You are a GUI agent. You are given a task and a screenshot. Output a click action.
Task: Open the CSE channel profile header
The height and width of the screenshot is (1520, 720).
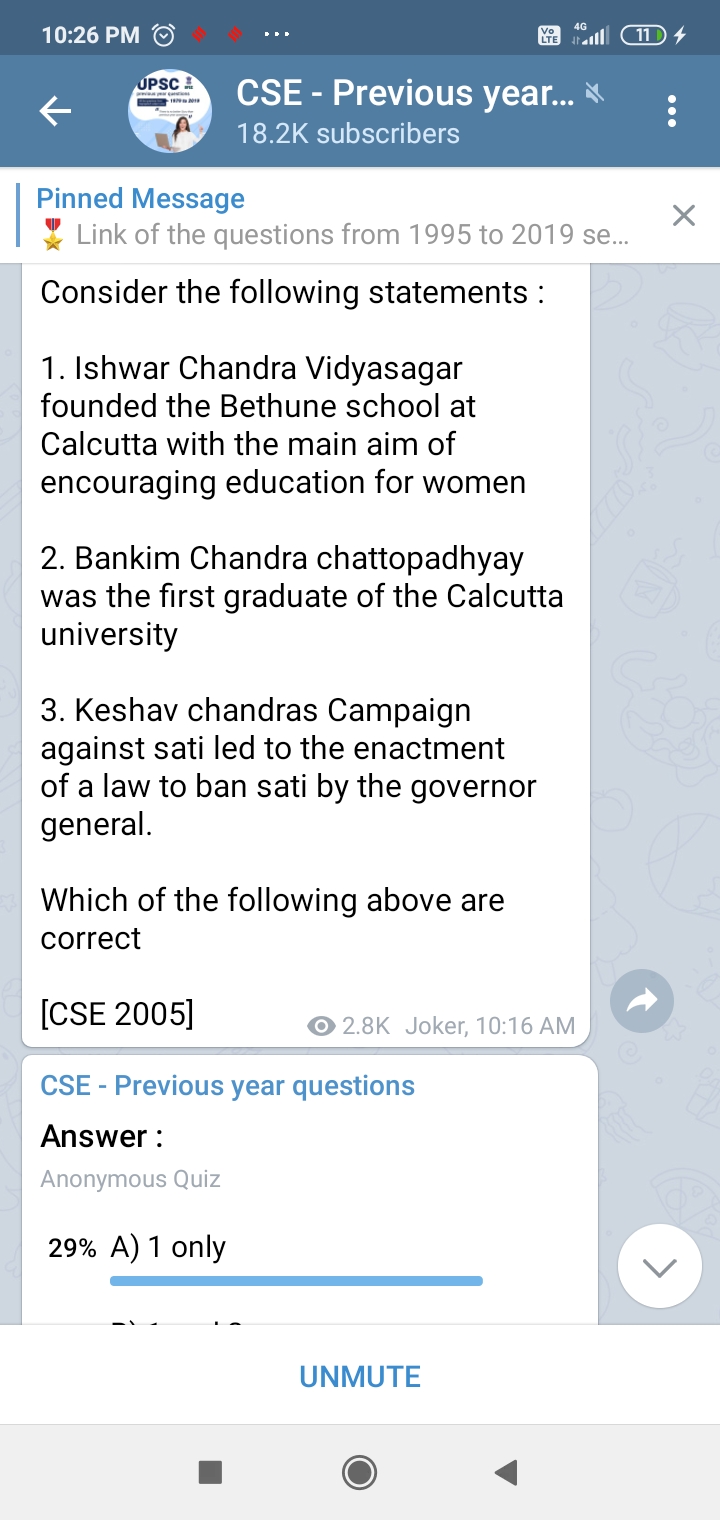400,112
